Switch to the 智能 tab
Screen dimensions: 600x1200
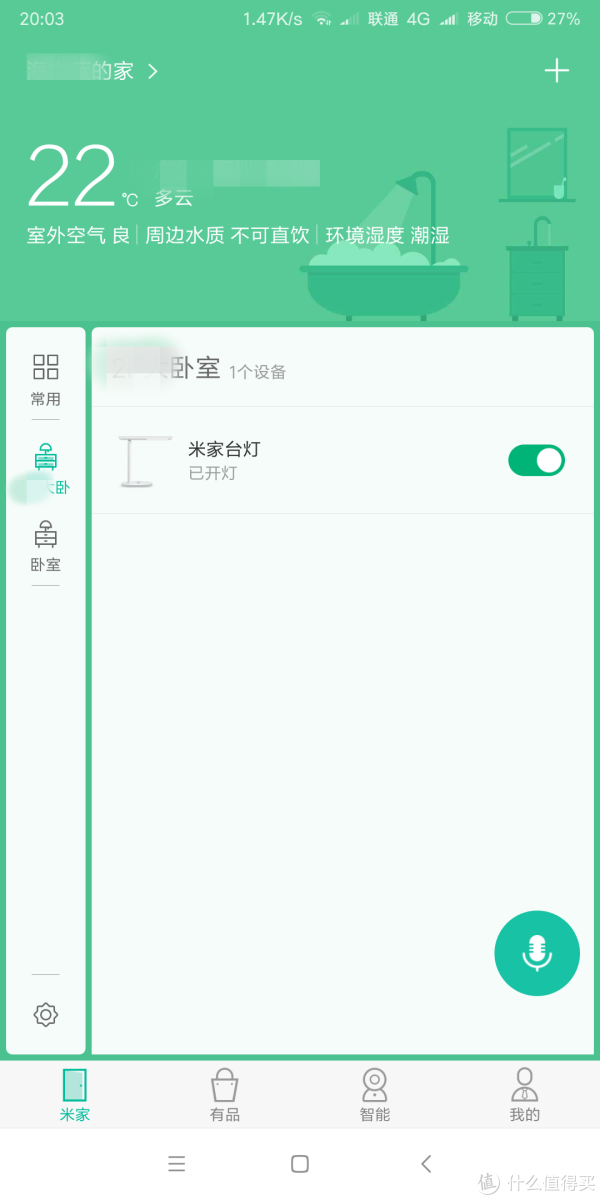375,1095
